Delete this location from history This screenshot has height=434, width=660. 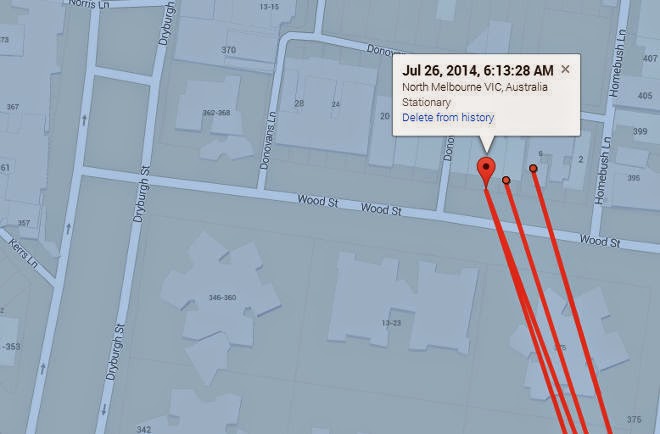coord(448,118)
